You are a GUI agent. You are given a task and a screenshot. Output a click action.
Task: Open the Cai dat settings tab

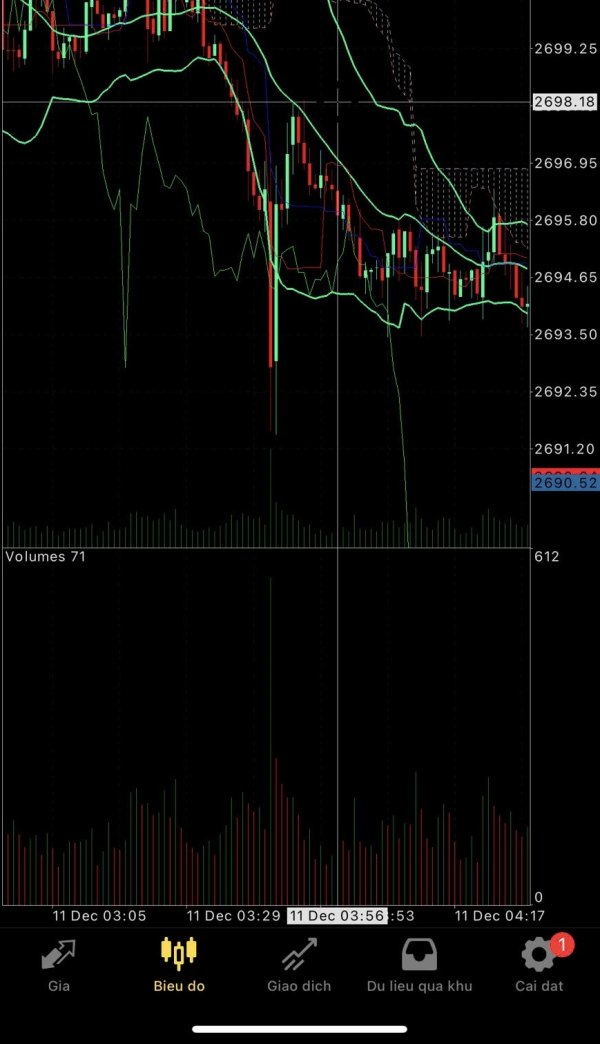(539, 965)
